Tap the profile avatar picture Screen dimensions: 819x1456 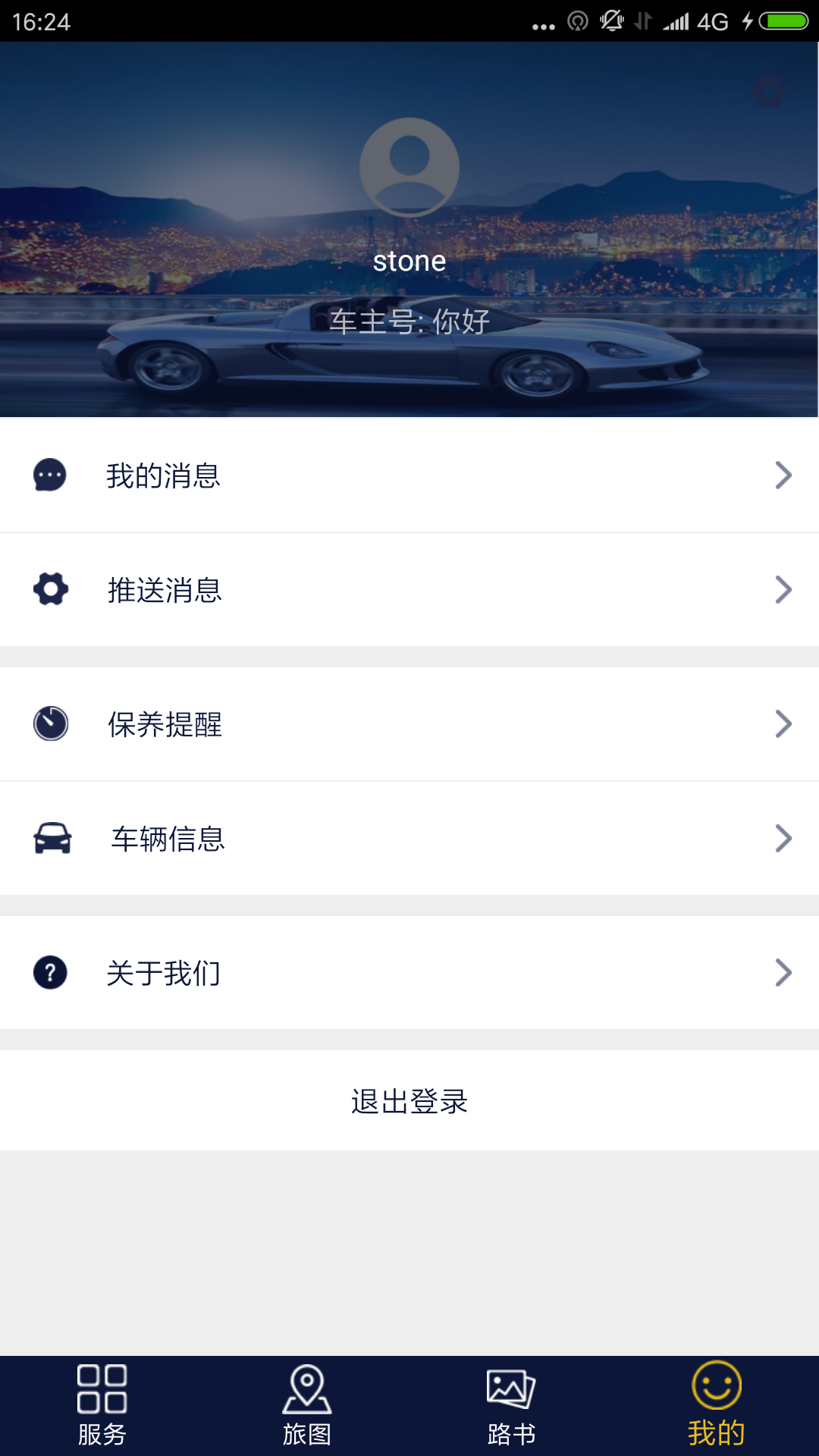coord(409,167)
